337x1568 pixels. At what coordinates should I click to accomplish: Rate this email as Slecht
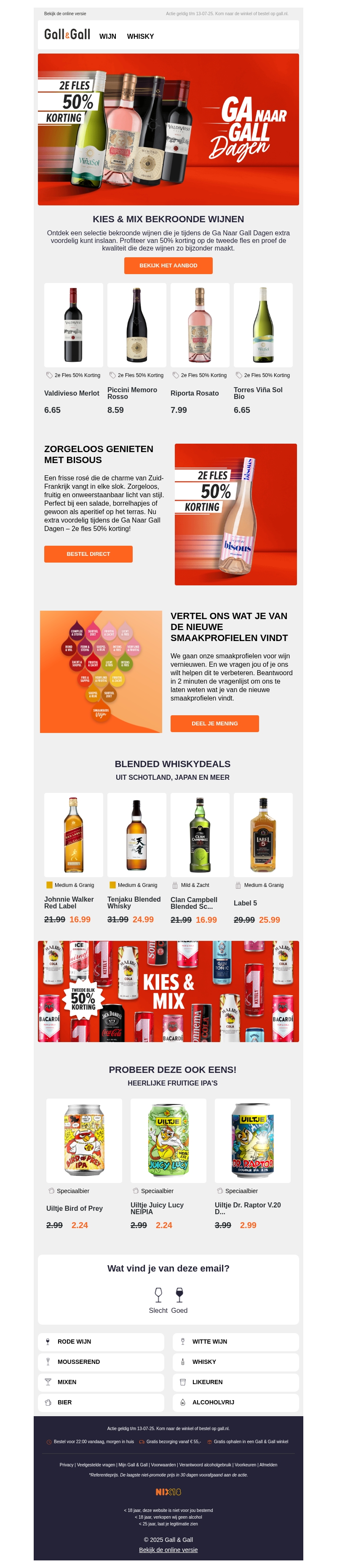point(158,1301)
